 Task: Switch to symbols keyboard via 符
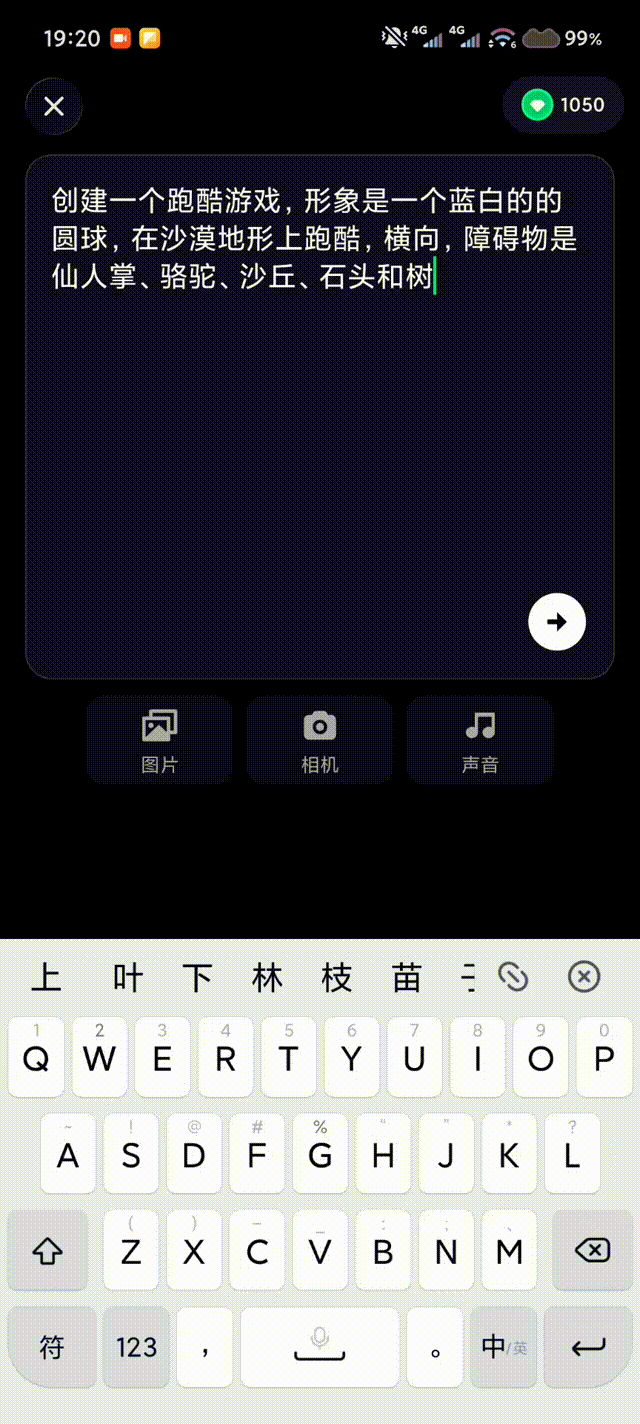click(x=52, y=1347)
